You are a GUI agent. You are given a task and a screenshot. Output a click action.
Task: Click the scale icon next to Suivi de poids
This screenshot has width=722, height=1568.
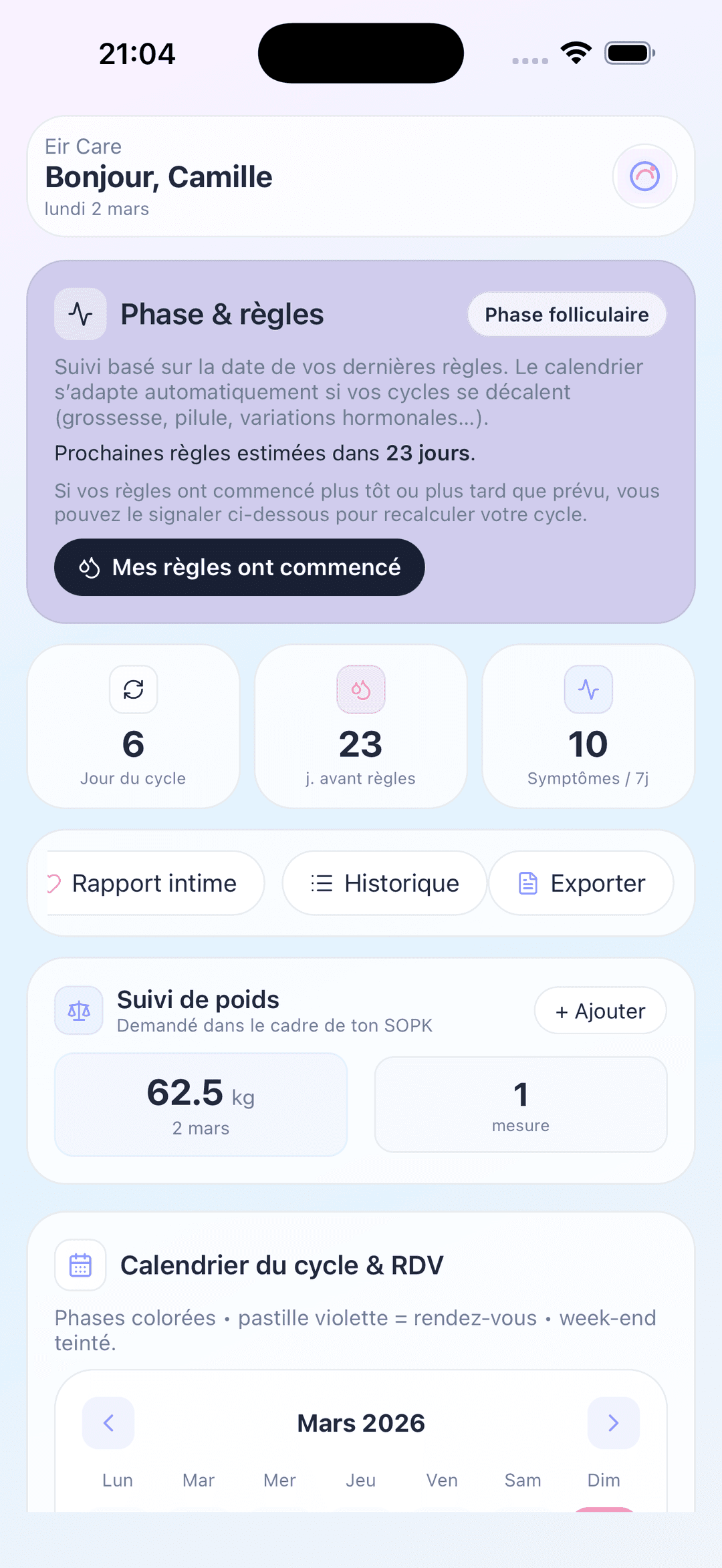point(79,1011)
